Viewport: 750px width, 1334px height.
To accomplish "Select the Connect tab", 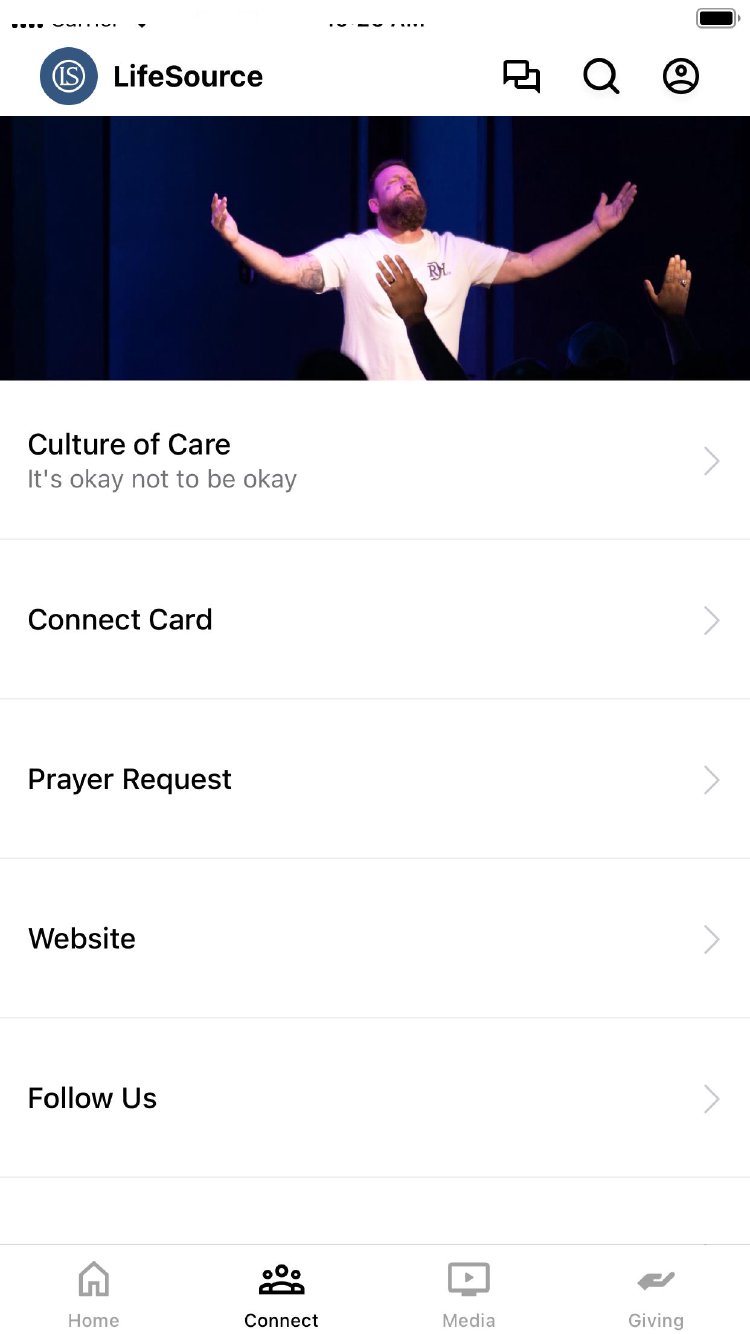I will (281, 1294).
